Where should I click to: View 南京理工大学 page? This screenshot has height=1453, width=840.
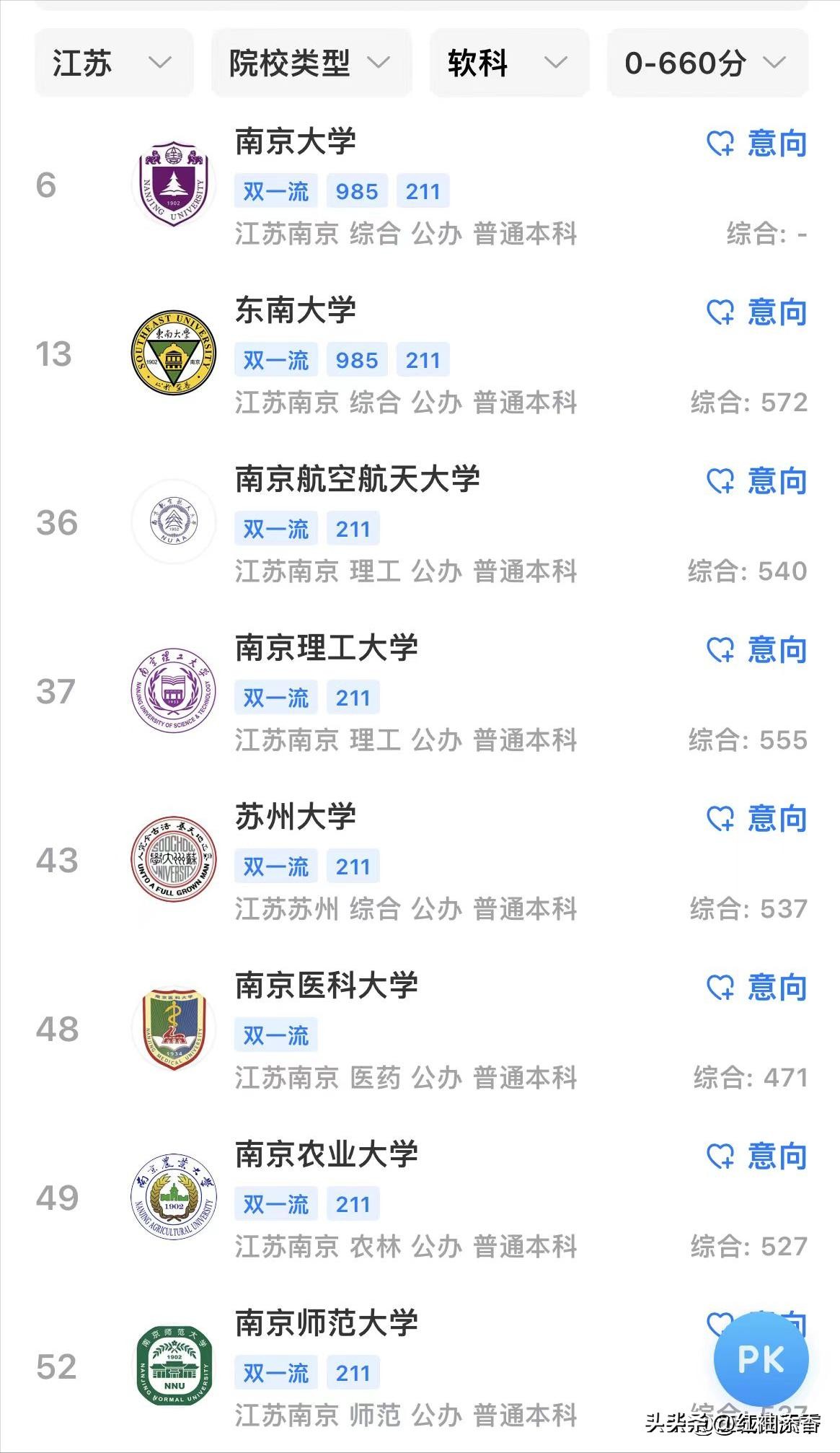[x=327, y=649]
